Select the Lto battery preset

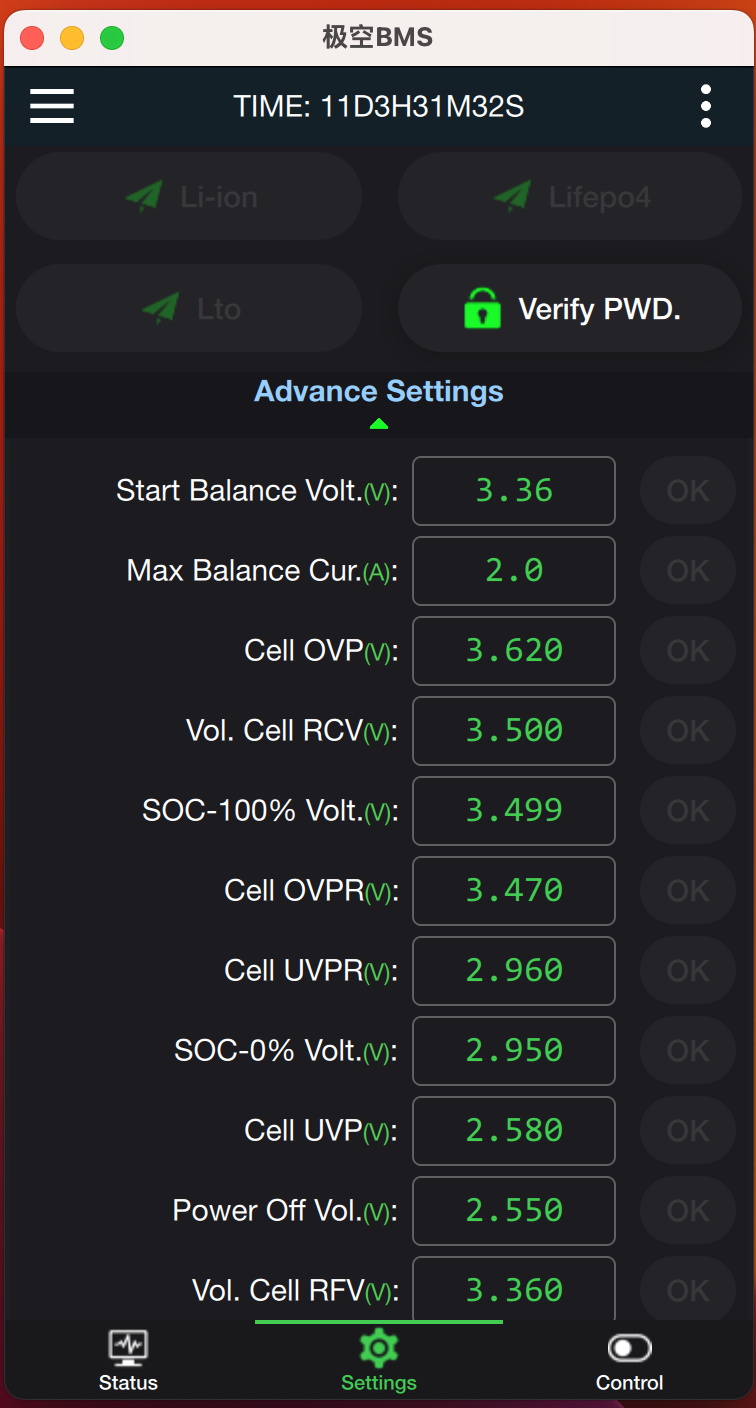[x=189, y=308]
